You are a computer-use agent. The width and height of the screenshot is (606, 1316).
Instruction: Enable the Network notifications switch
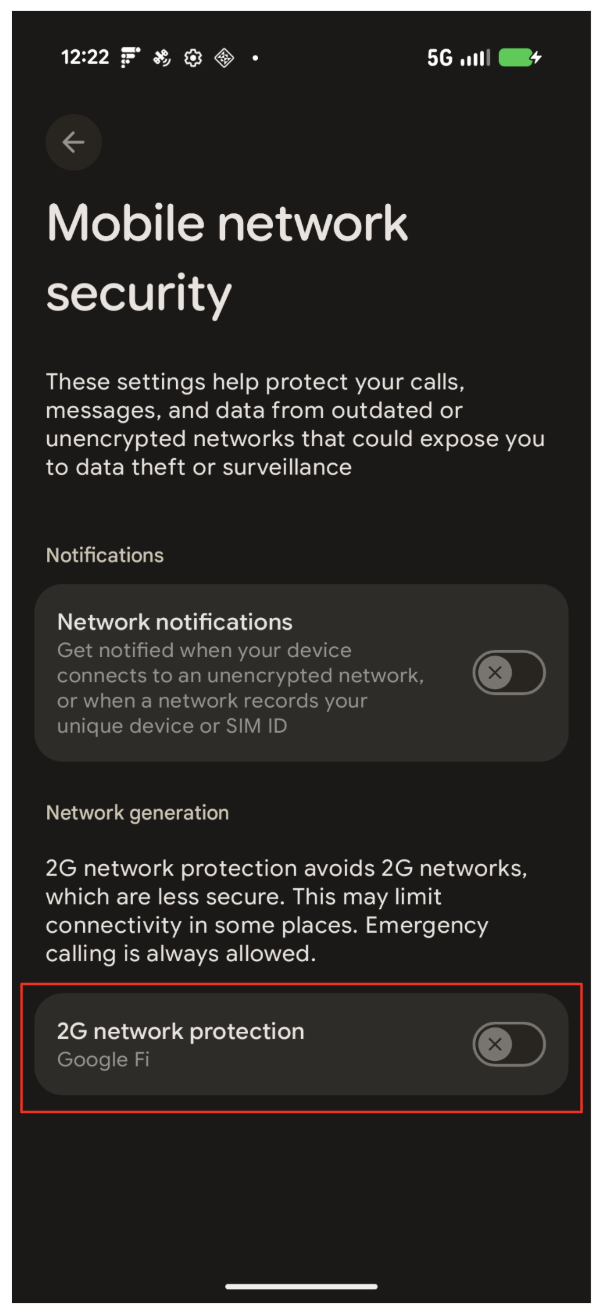pos(508,673)
